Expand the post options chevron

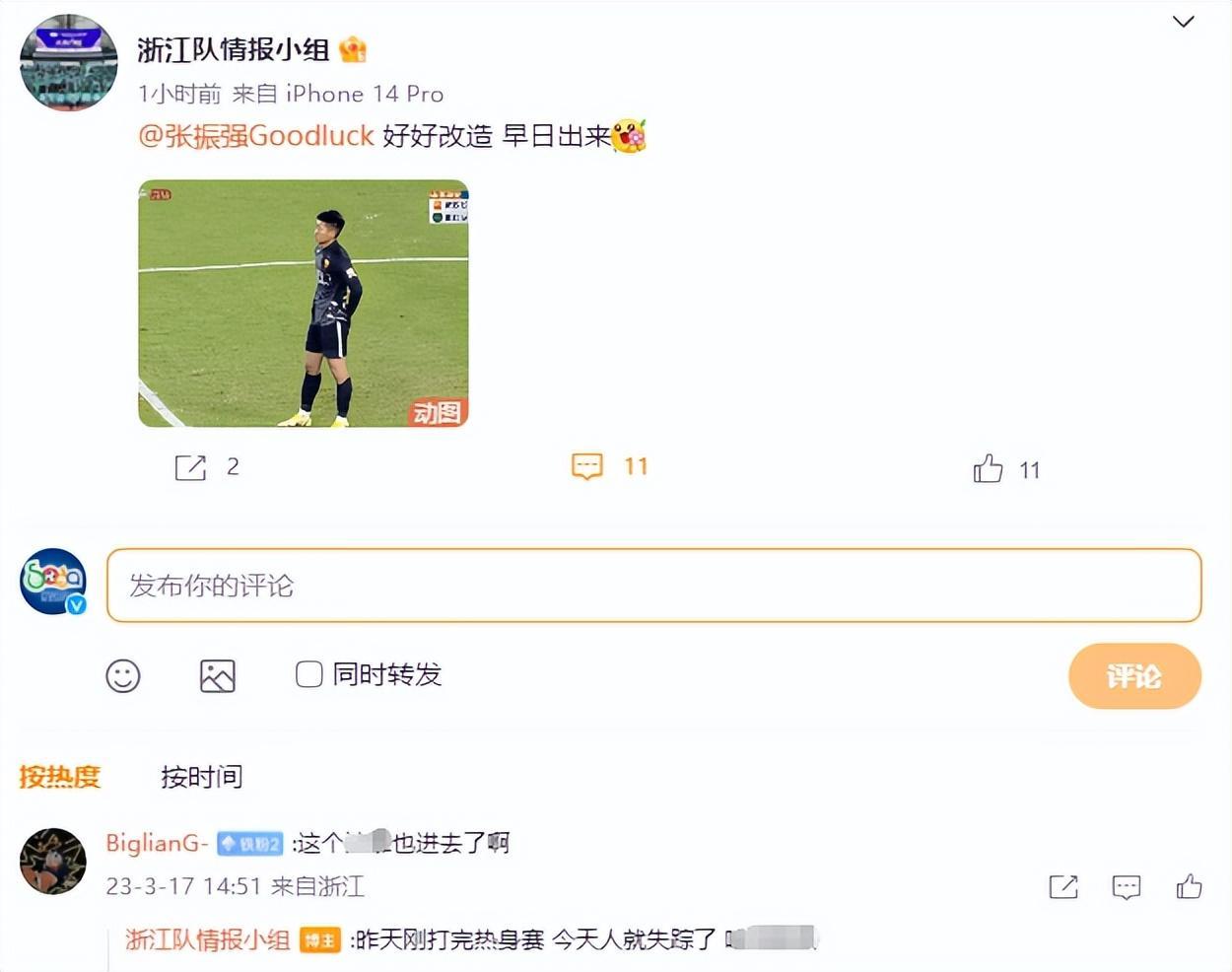[x=1183, y=22]
